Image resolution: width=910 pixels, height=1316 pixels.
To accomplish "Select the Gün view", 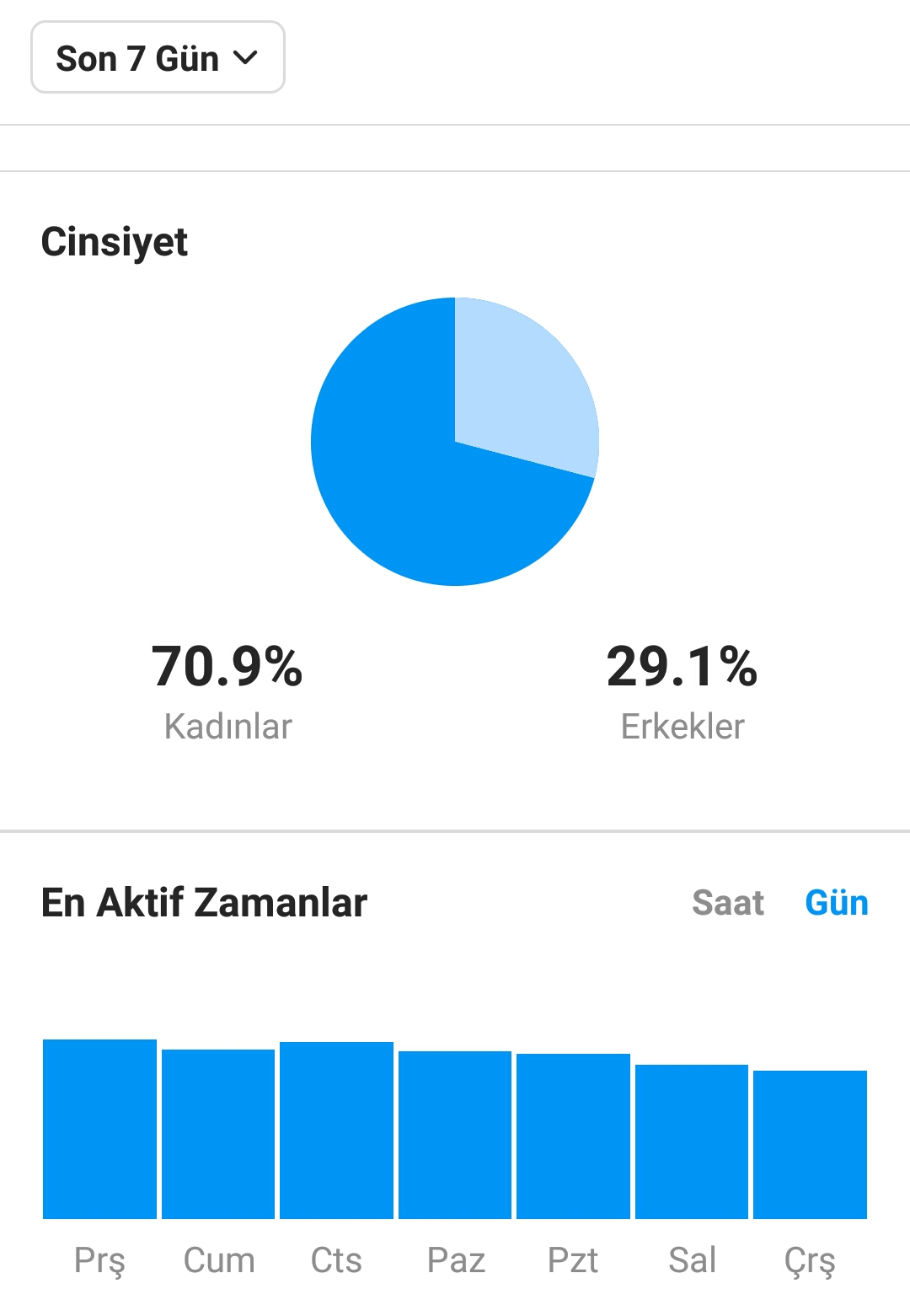I will (837, 903).
